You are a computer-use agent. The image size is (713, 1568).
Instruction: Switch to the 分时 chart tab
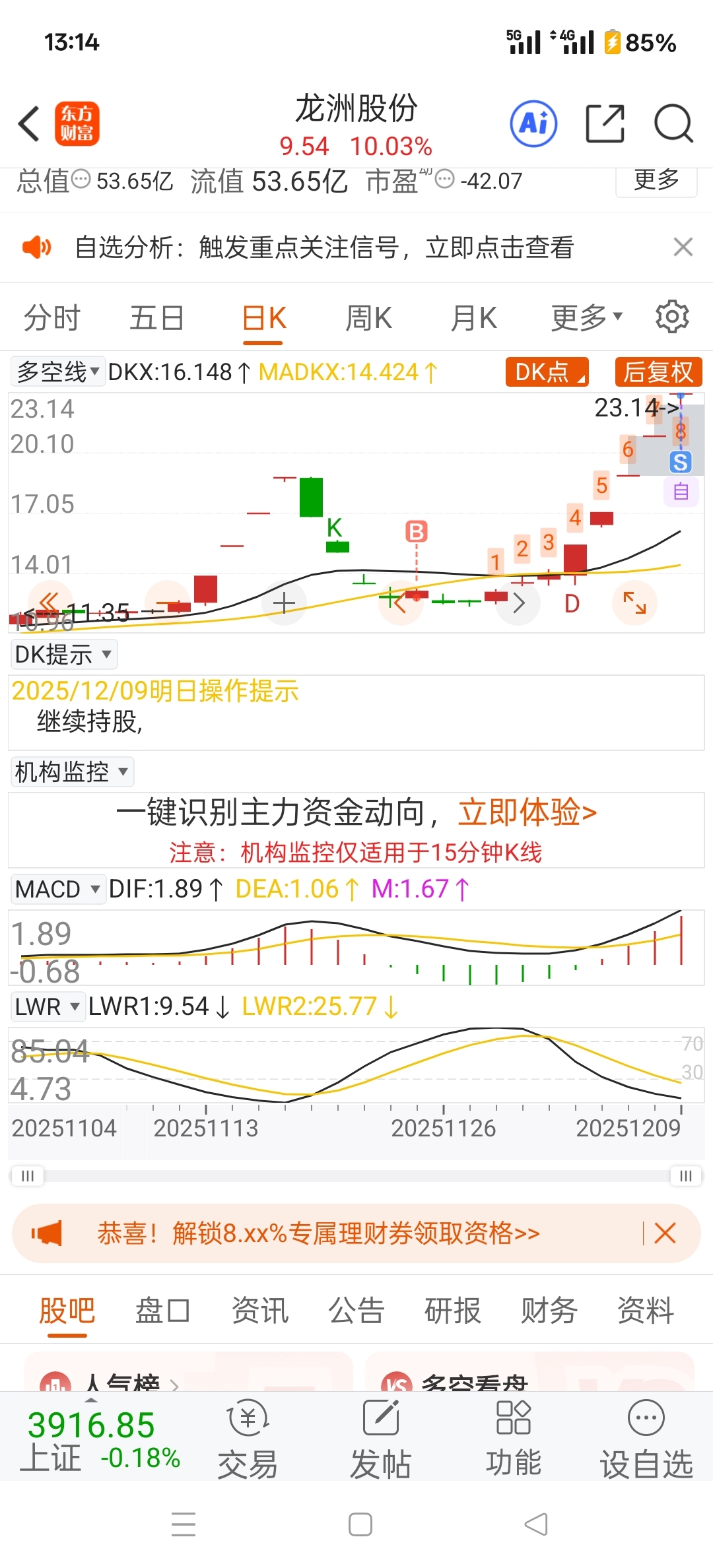click(51, 318)
